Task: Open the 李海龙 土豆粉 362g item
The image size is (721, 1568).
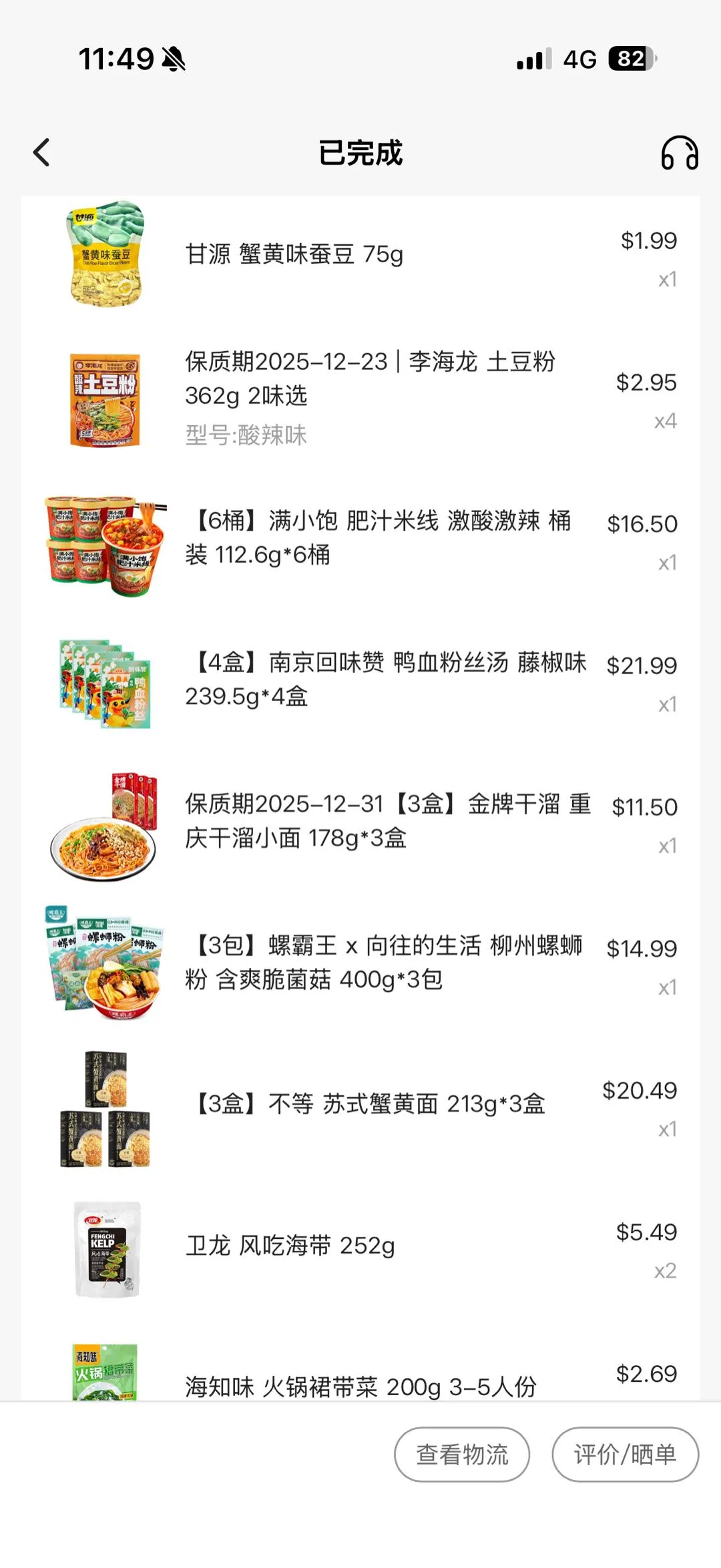Action: 370,379
